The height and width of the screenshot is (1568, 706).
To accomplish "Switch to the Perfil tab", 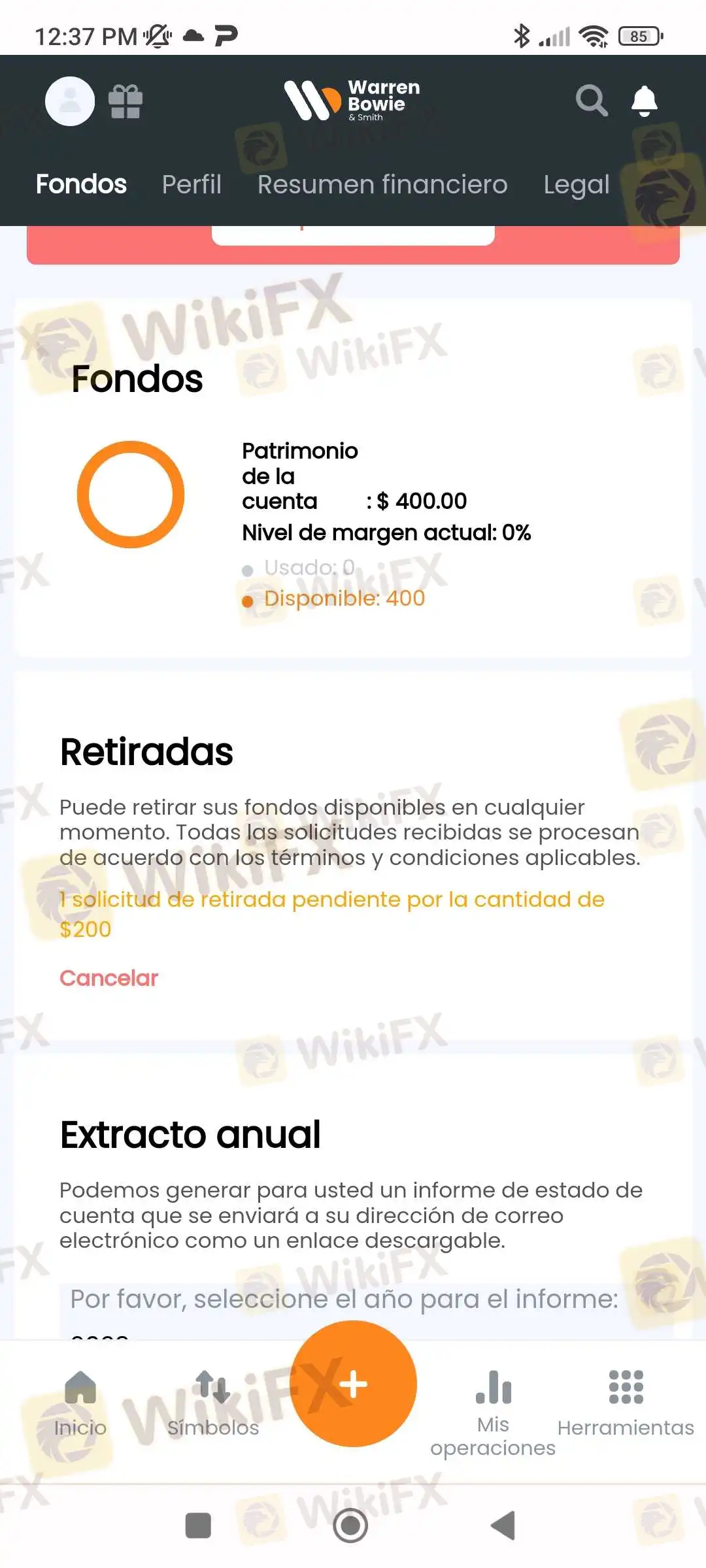I will pyautogui.click(x=192, y=184).
